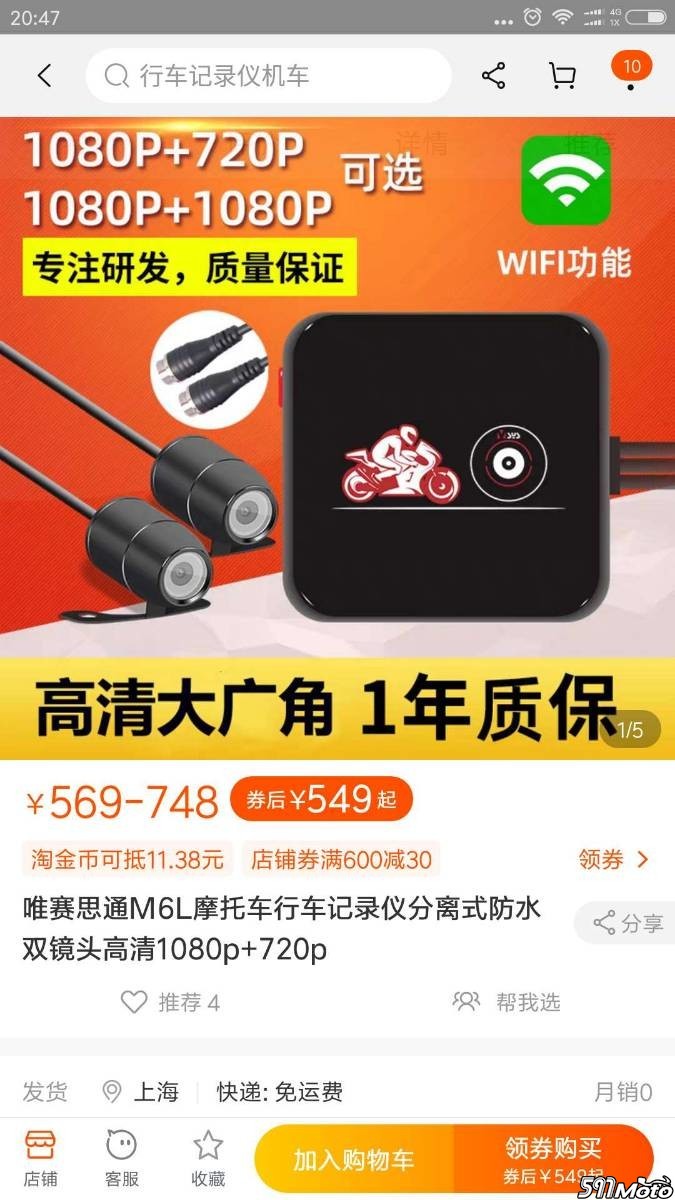Claim coupons via 领券
The image size is (675, 1200).
pyautogui.click(x=613, y=859)
